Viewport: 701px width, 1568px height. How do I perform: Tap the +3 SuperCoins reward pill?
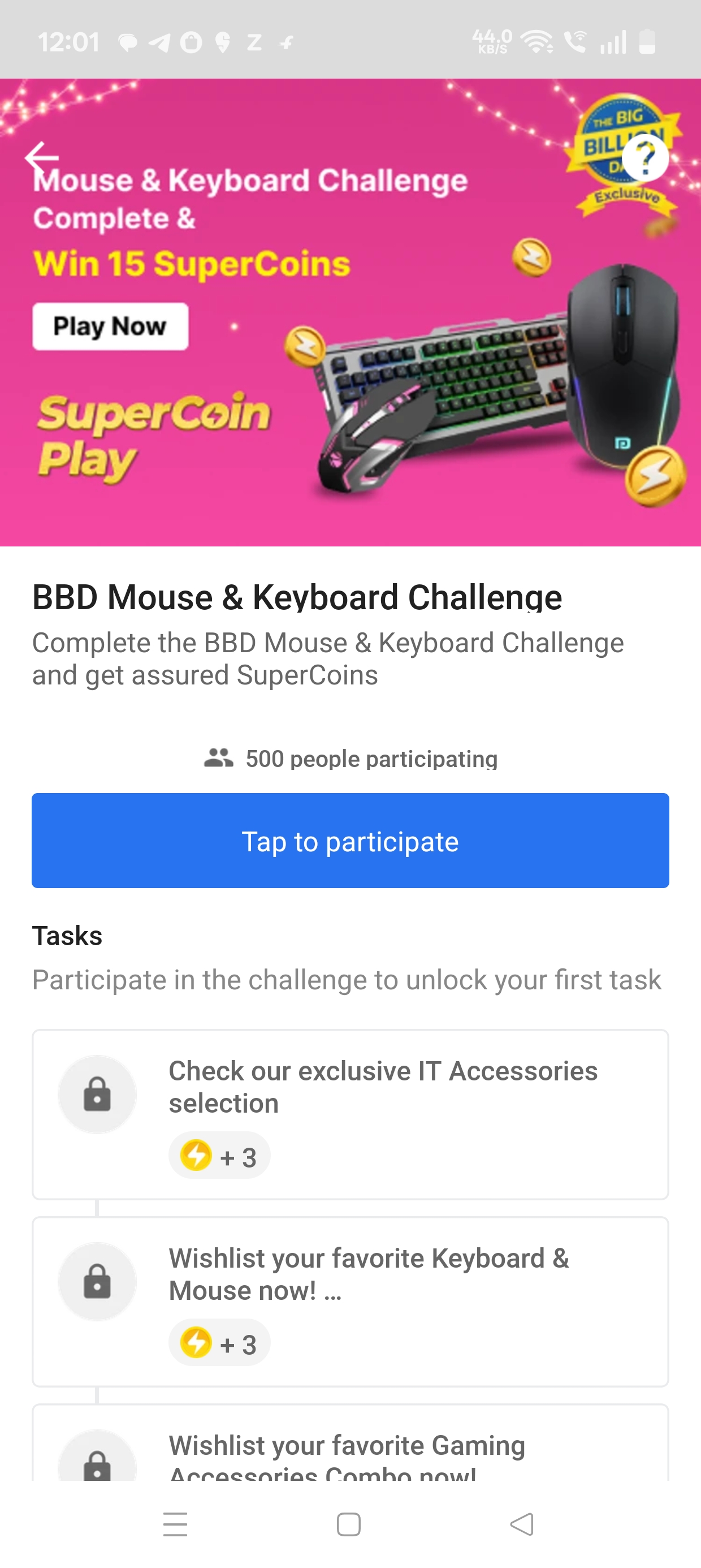tap(220, 1155)
